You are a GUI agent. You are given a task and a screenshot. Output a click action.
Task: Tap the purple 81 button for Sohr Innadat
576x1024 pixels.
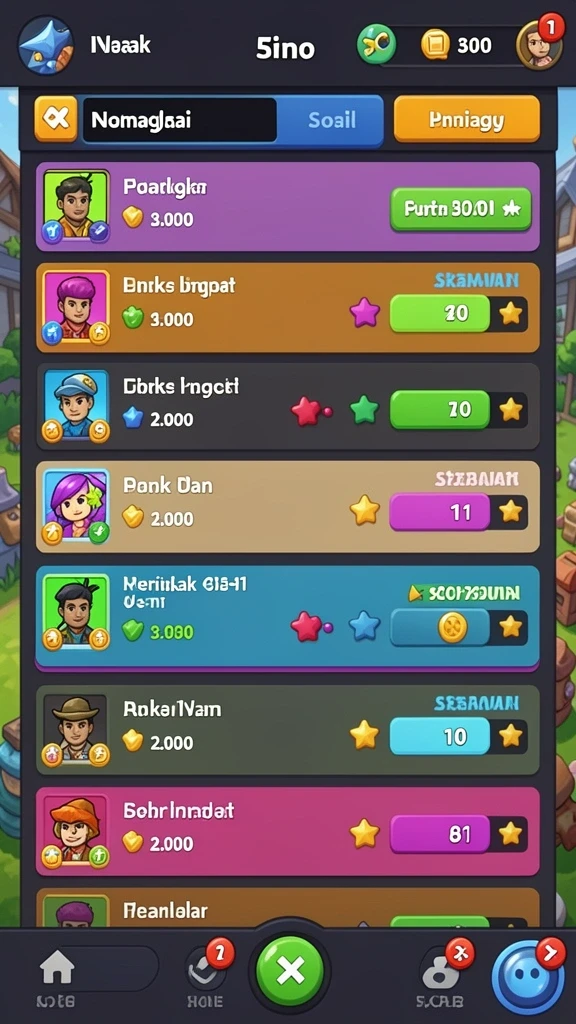pyautogui.click(x=440, y=834)
